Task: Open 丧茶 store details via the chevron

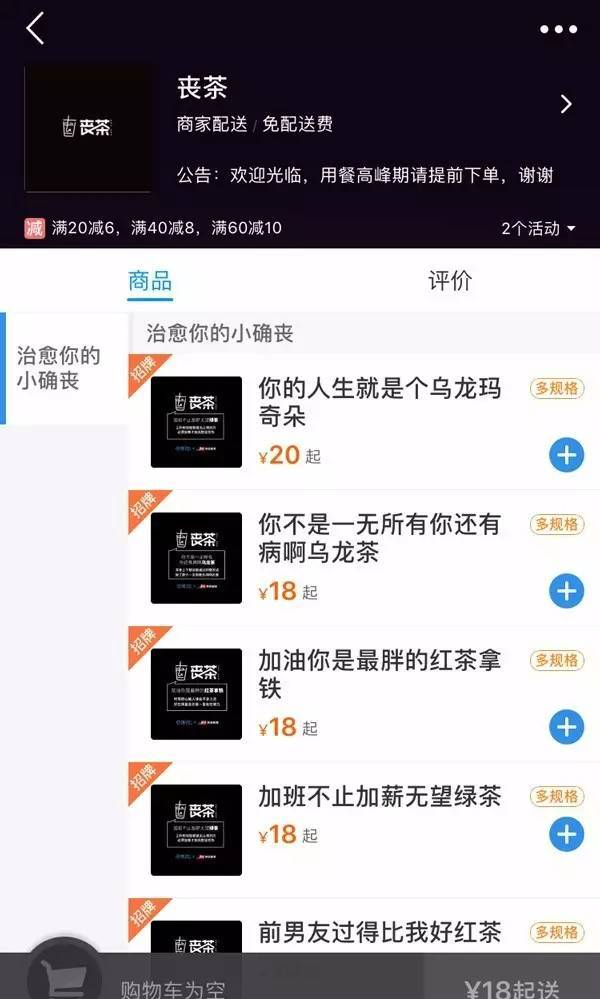Action: coord(566,104)
